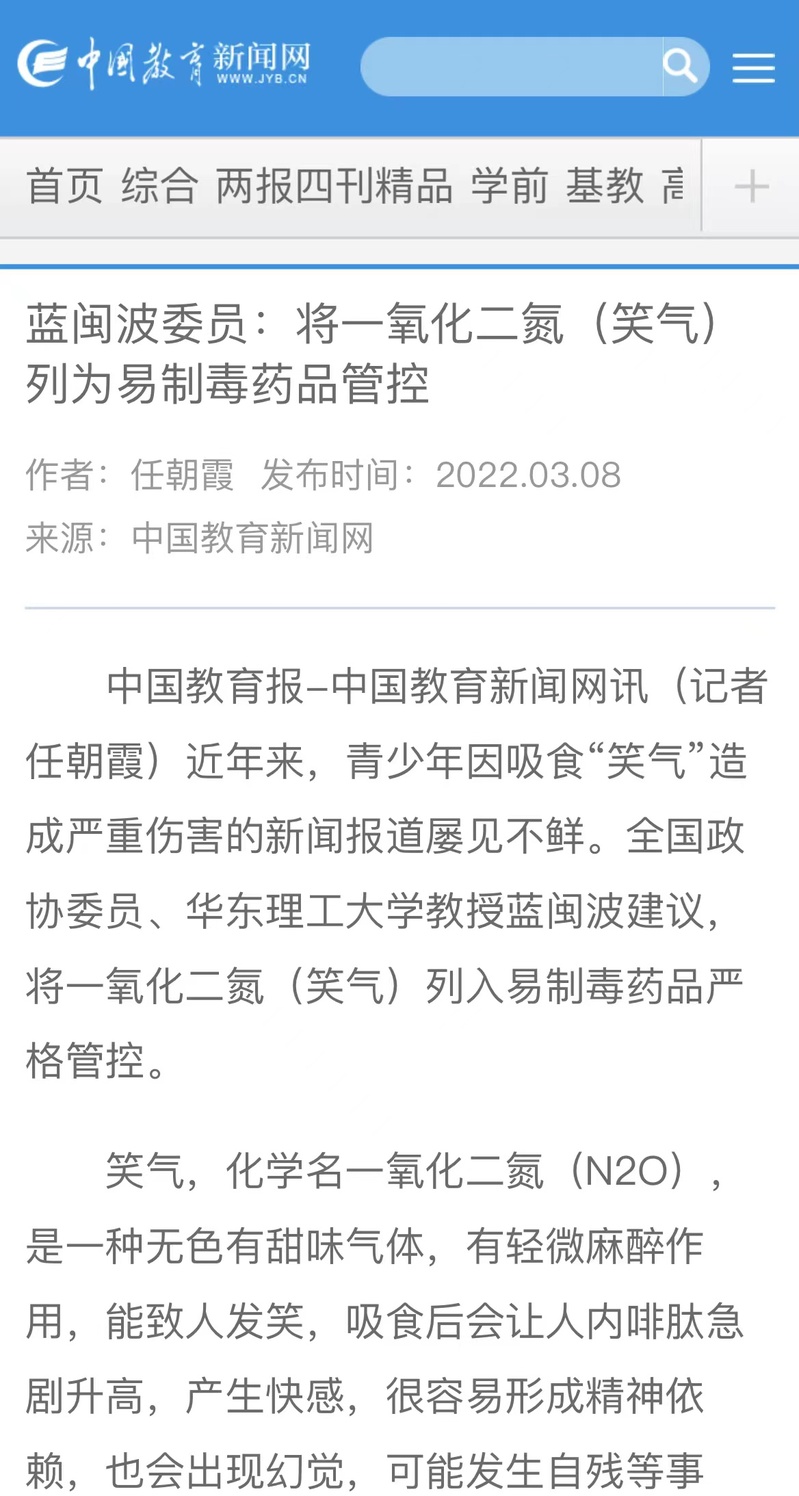Image resolution: width=799 pixels, height=1496 pixels.
Task: Expand more channels with the plus button
Action: pos(751,186)
